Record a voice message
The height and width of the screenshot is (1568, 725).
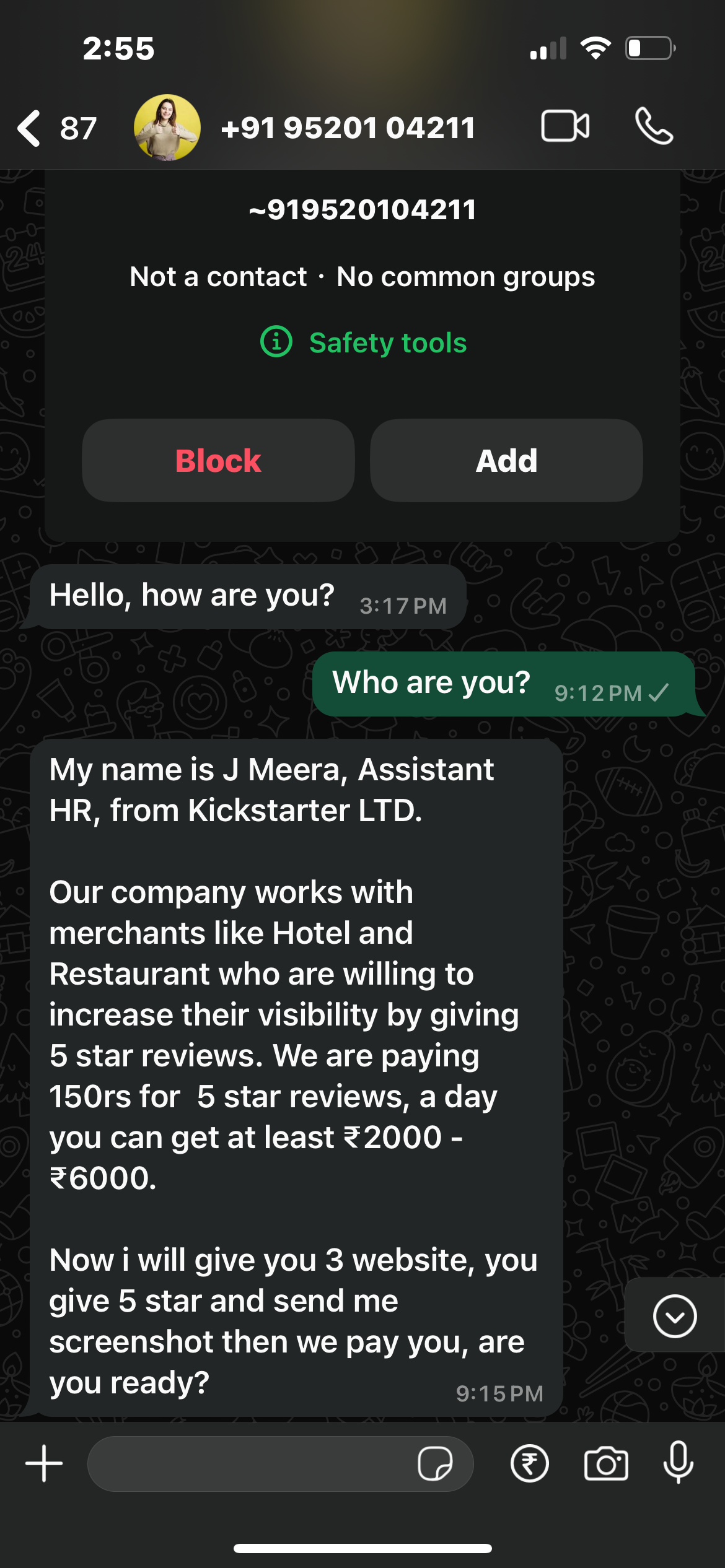(678, 1463)
